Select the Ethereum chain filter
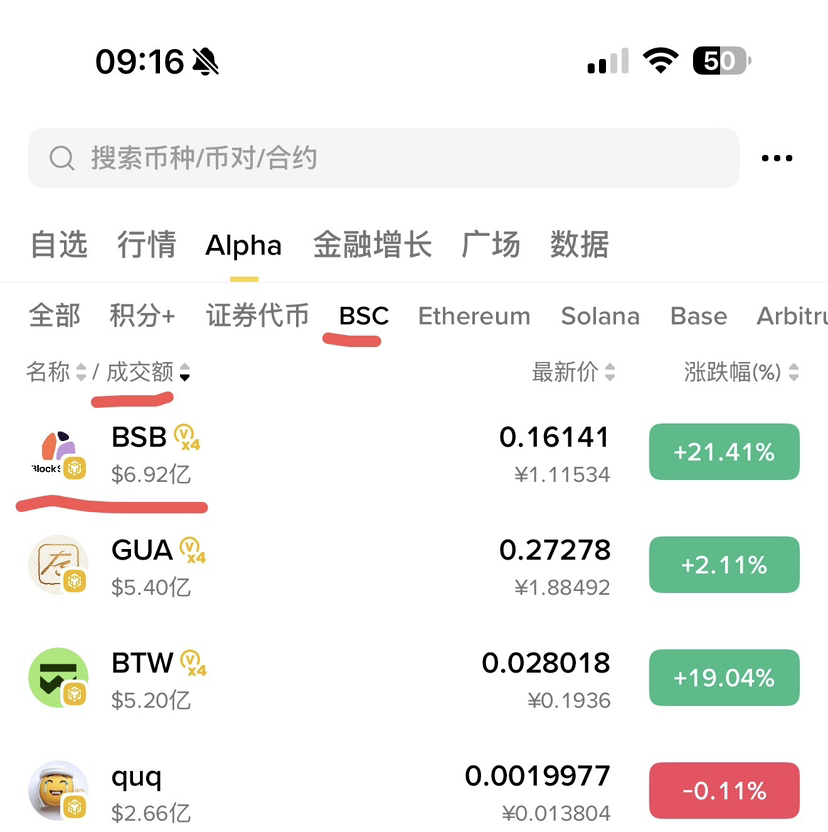Viewport: 828px width, 832px height. point(474,316)
